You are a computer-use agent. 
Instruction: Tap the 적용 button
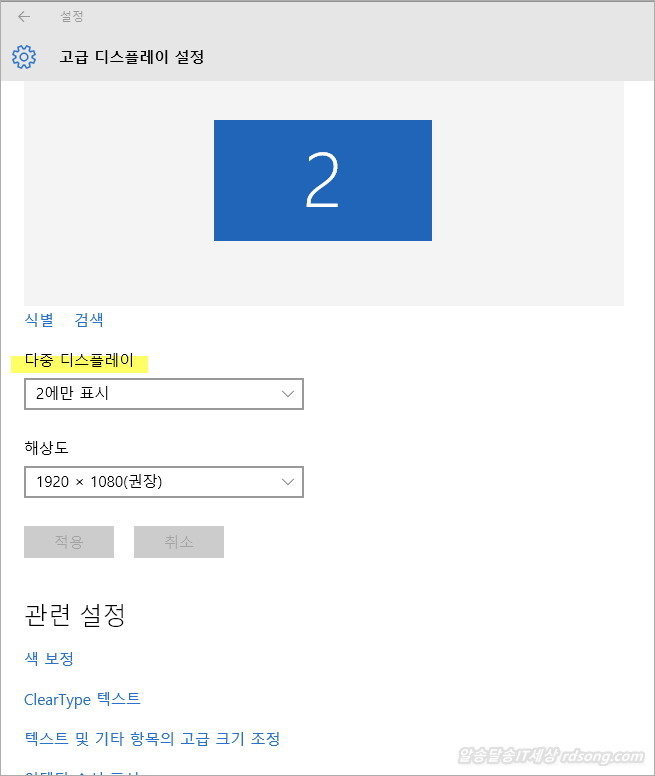coord(69,542)
